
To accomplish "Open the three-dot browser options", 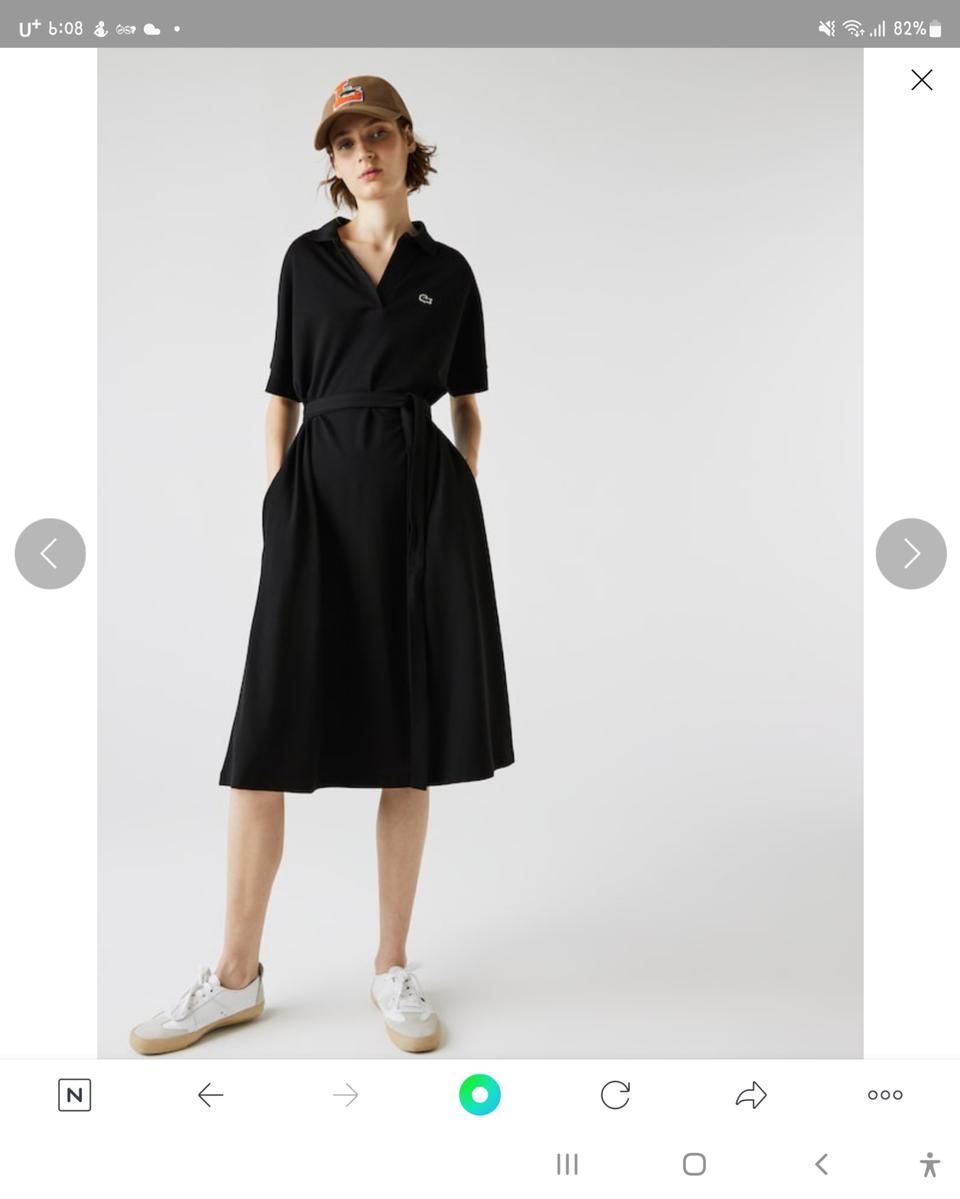I will coord(884,1095).
